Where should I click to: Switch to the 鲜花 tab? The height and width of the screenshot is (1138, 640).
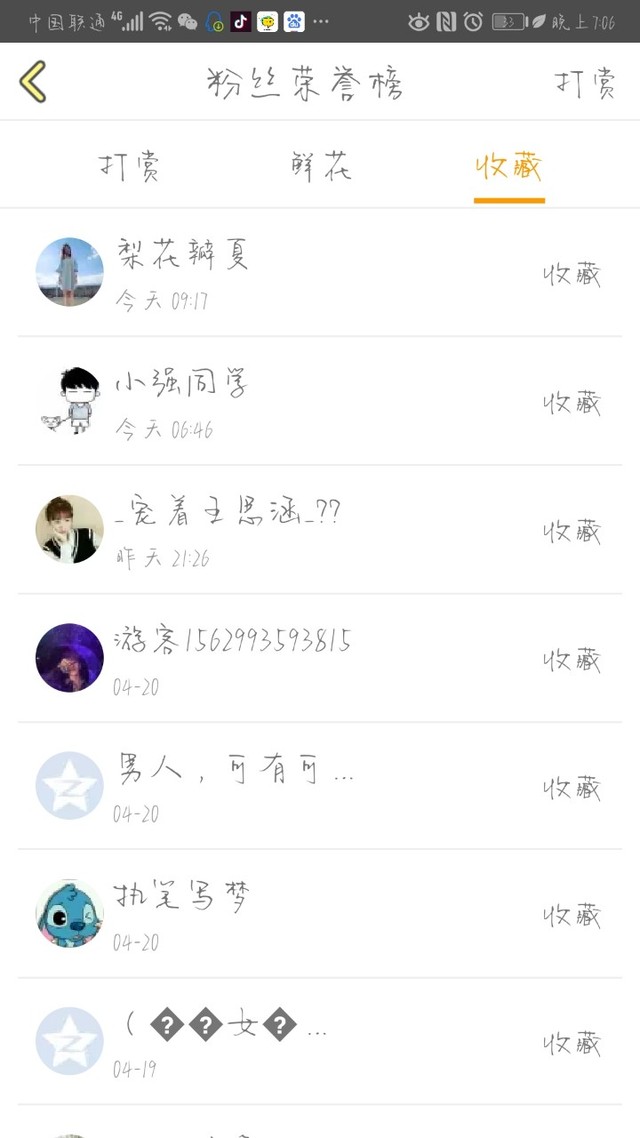320,167
